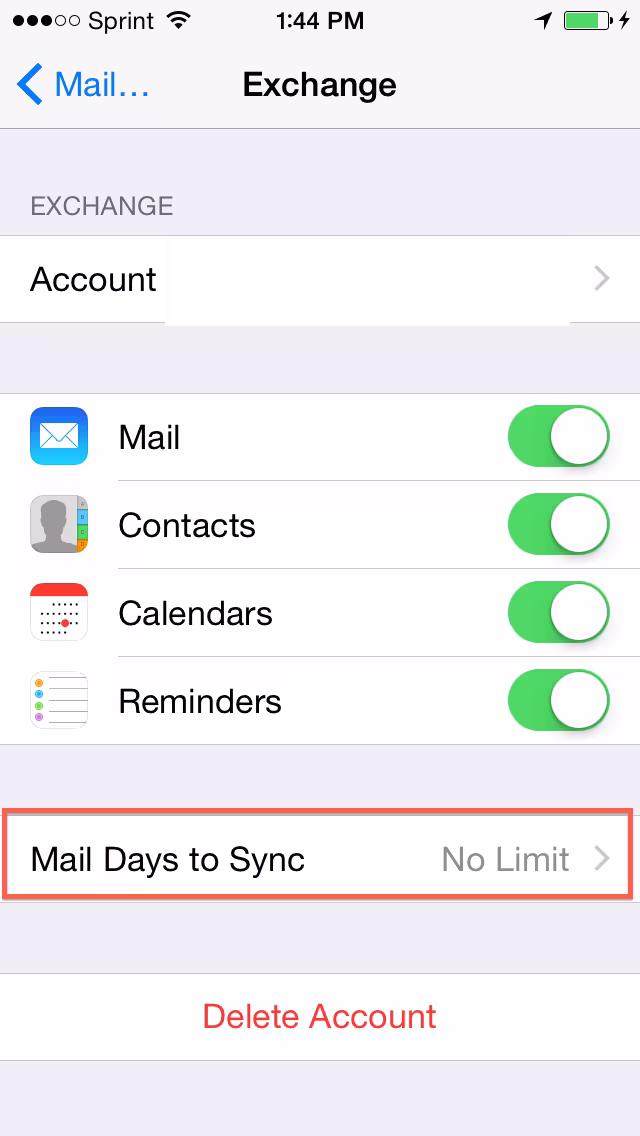This screenshot has width=640, height=1136.
Task: Toggle the Calendars switch off
Action: click(558, 613)
